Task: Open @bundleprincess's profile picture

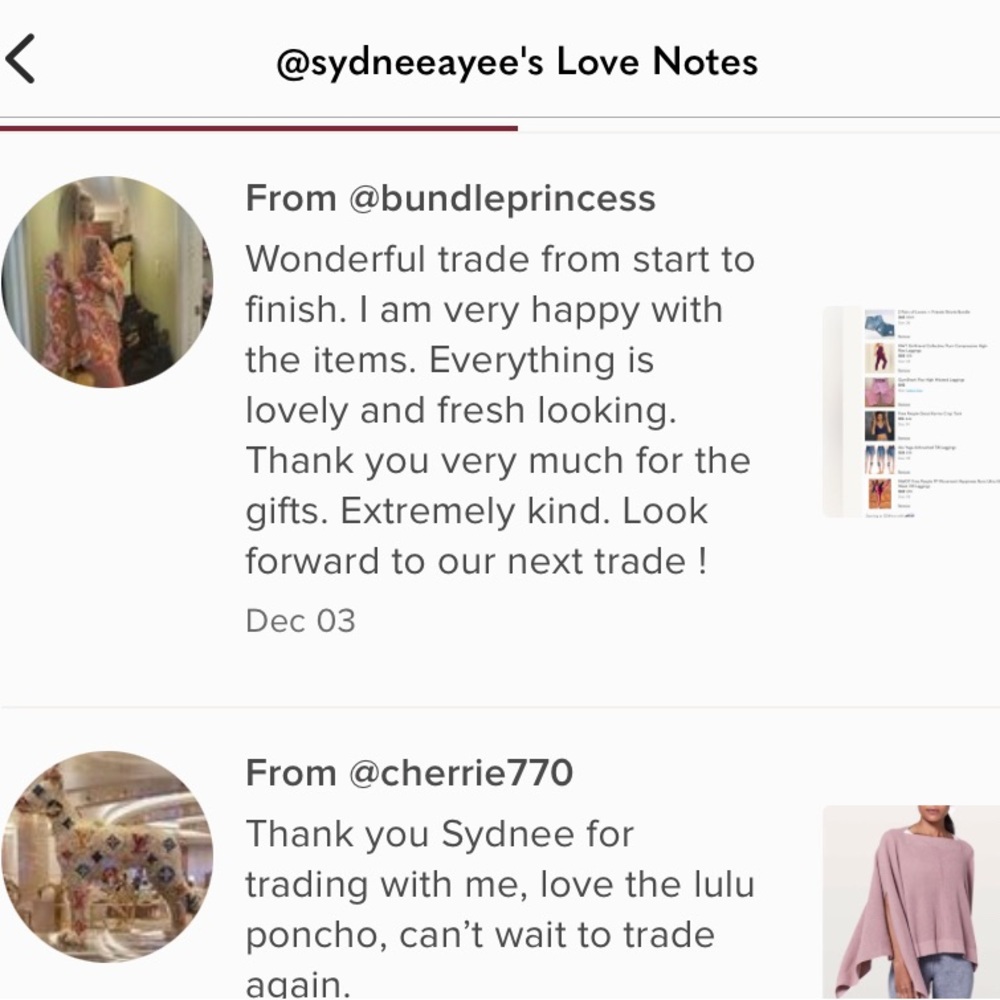Action: click(x=107, y=282)
